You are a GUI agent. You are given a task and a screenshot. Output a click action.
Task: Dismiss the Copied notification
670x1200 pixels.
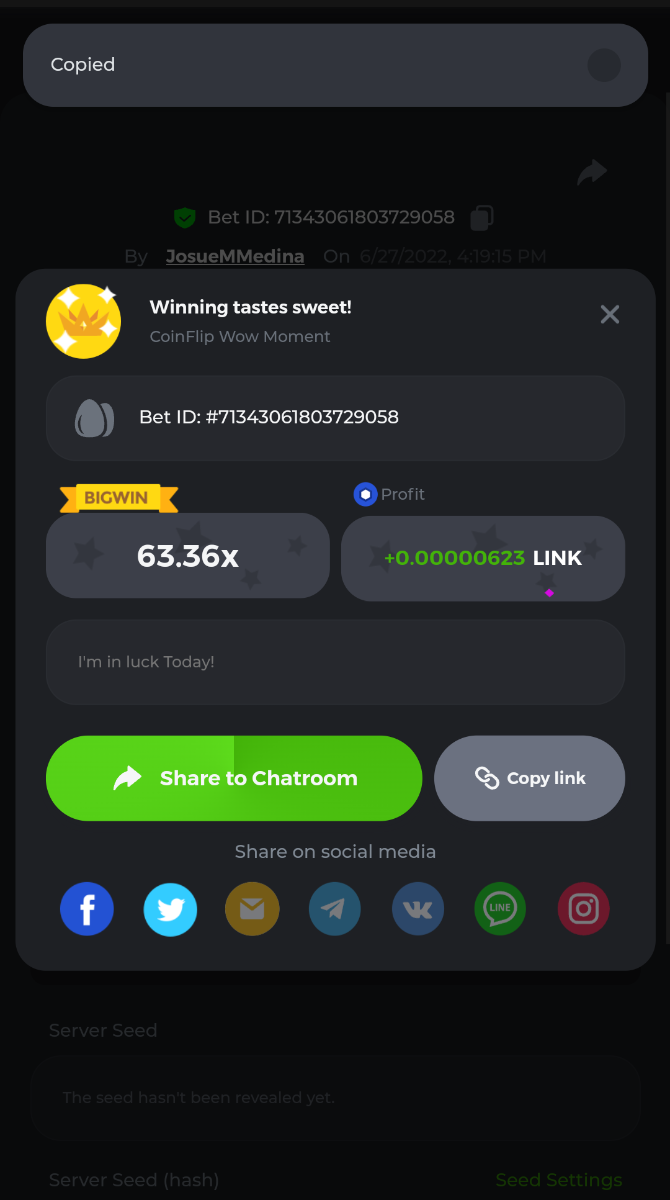click(x=604, y=66)
